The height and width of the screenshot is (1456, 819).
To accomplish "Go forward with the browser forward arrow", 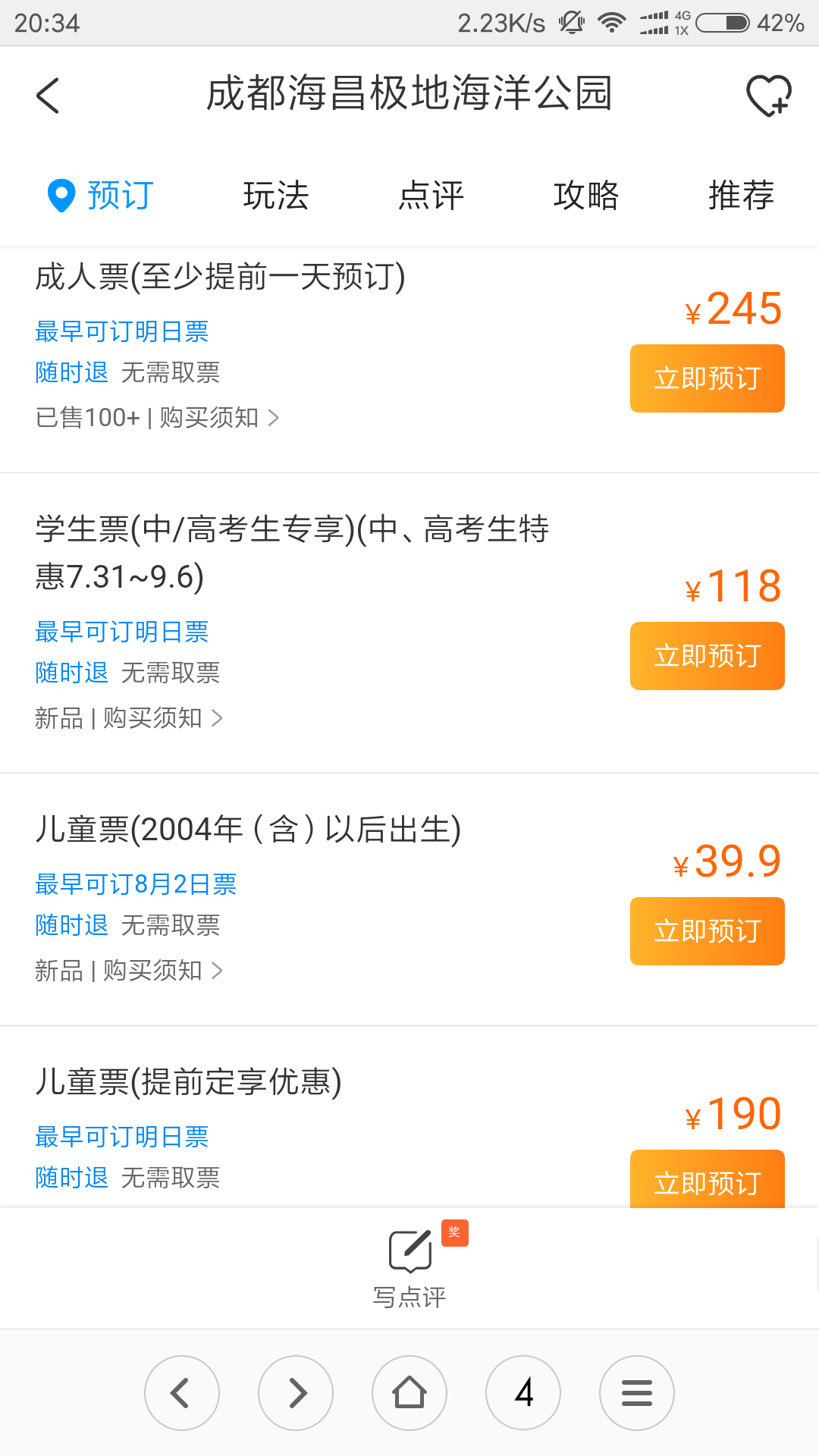I will pos(296,1393).
